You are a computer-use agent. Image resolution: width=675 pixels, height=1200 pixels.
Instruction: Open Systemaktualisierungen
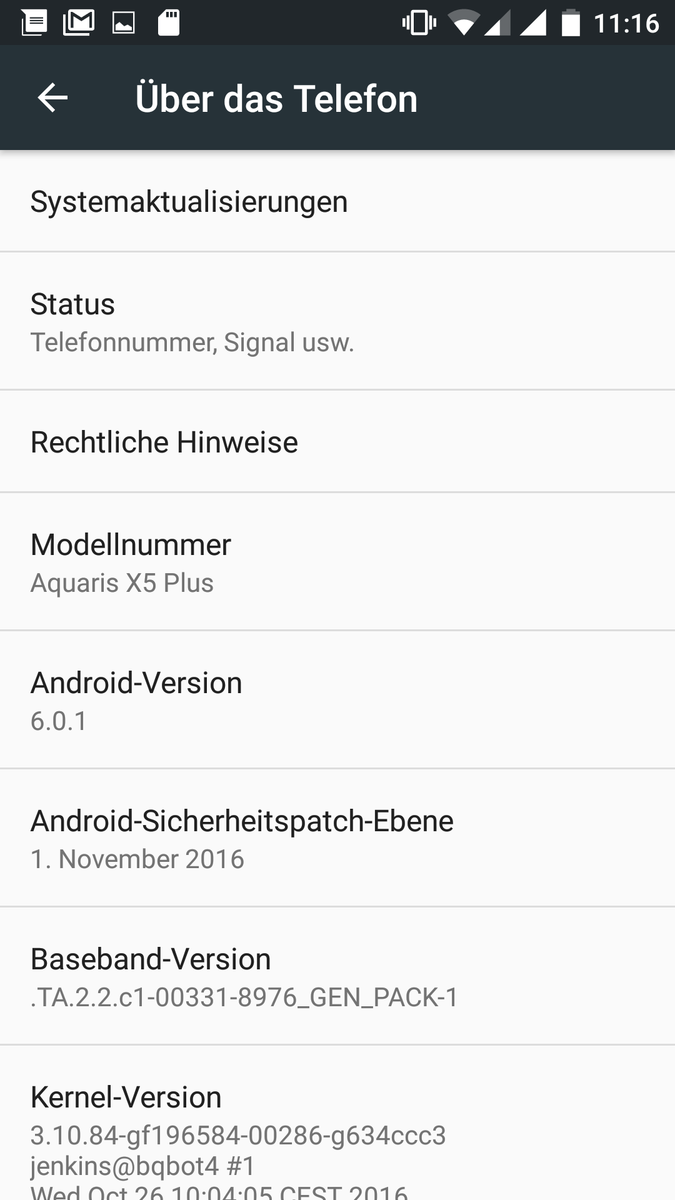(337, 202)
